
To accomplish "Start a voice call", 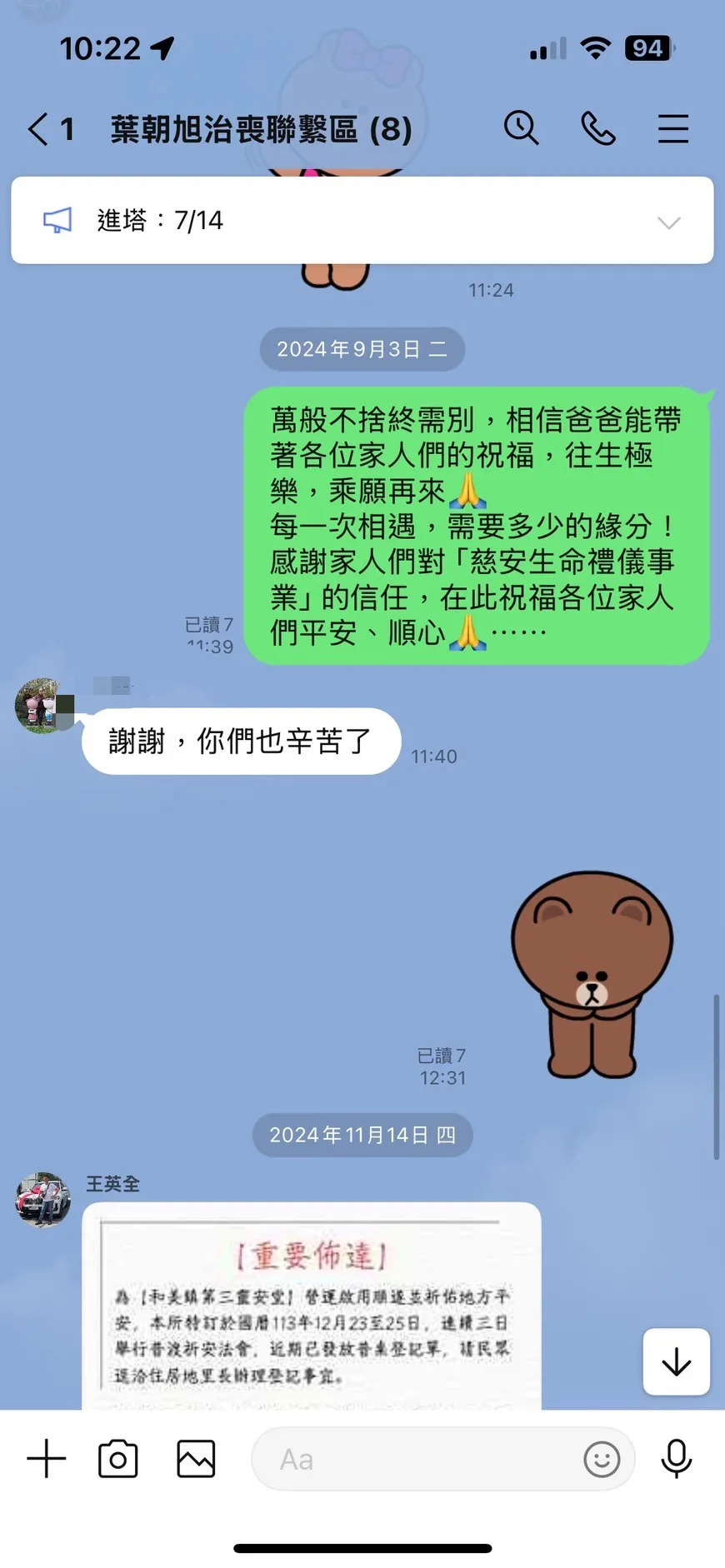I will 597,129.
